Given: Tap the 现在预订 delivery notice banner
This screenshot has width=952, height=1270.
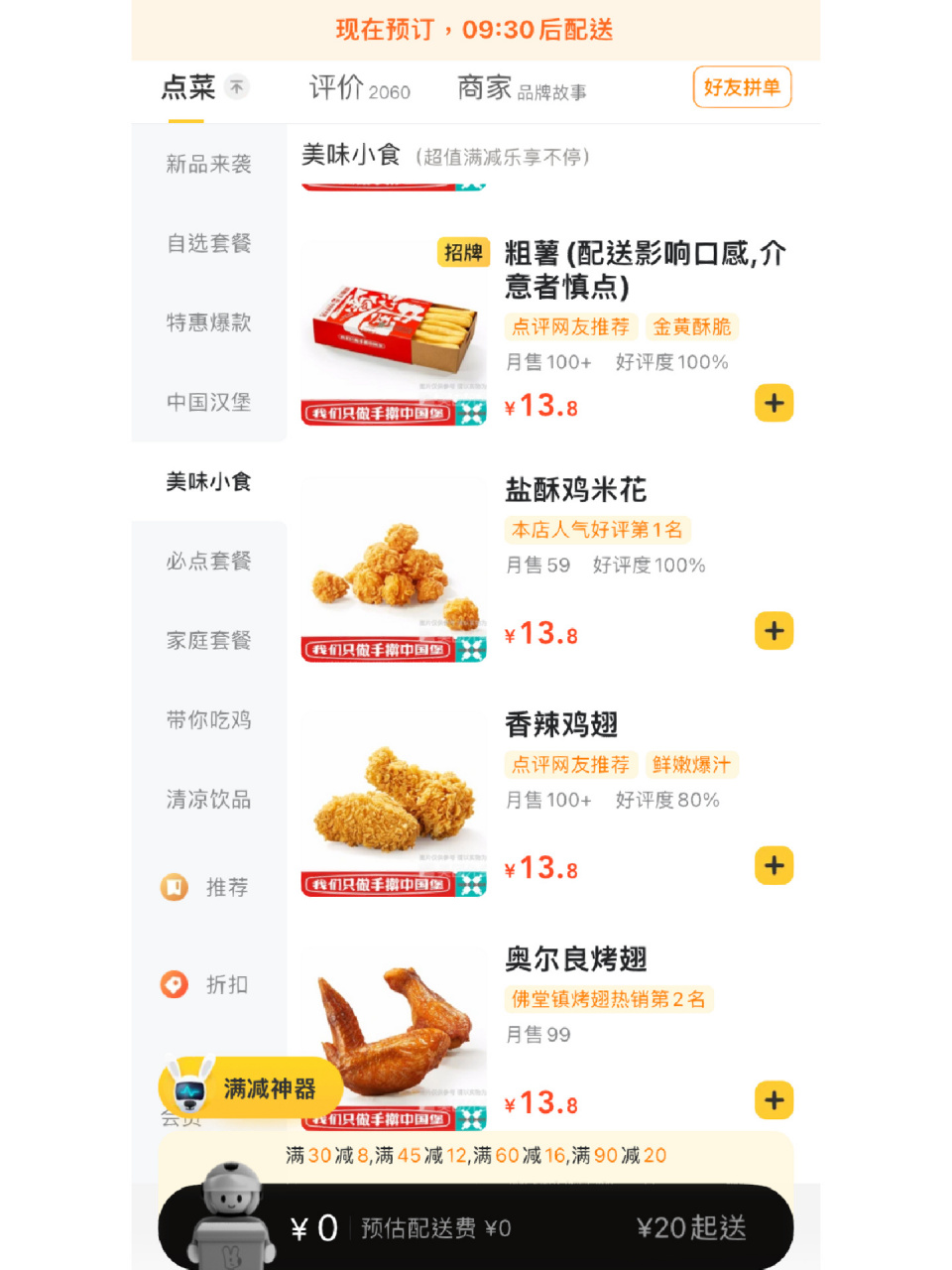Looking at the screenshot, I should click(476, 31).
